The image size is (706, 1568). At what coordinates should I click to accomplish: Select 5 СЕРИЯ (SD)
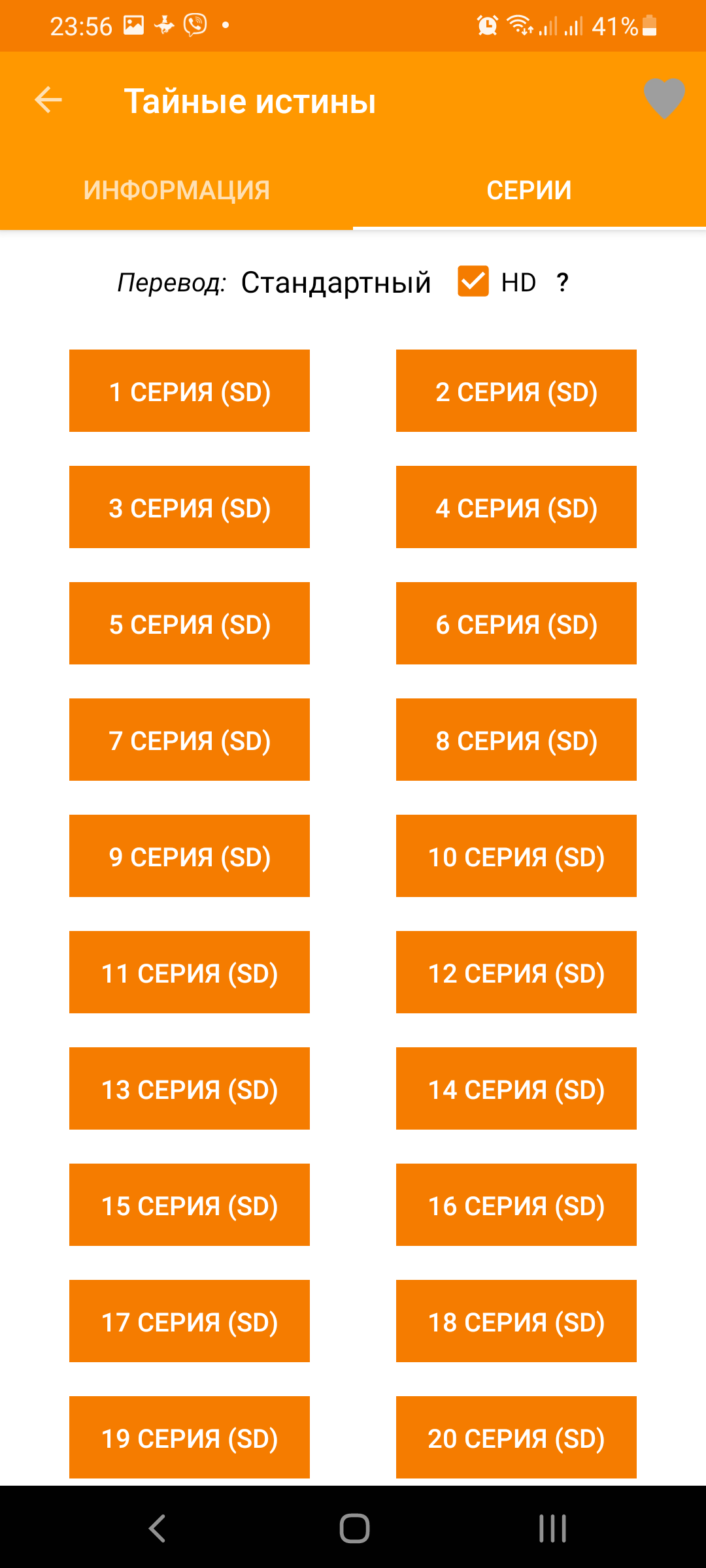click(x=190, y=623)
